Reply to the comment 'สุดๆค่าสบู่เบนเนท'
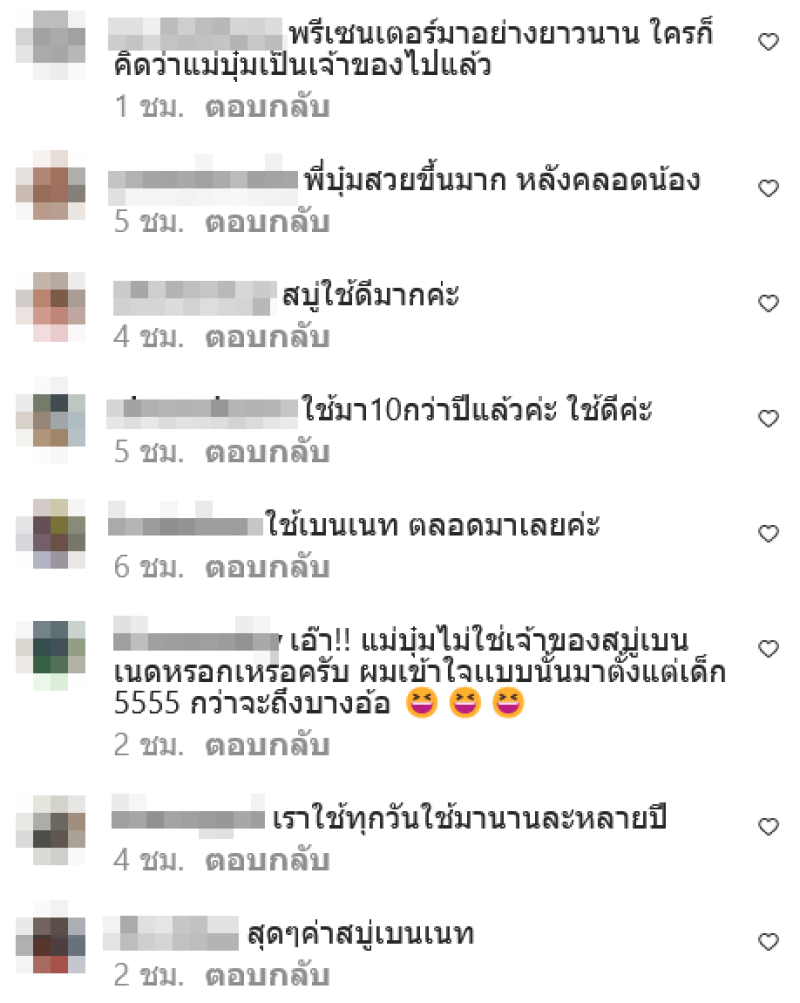Screen dimensions: 800x1003 tap(267, 976)
